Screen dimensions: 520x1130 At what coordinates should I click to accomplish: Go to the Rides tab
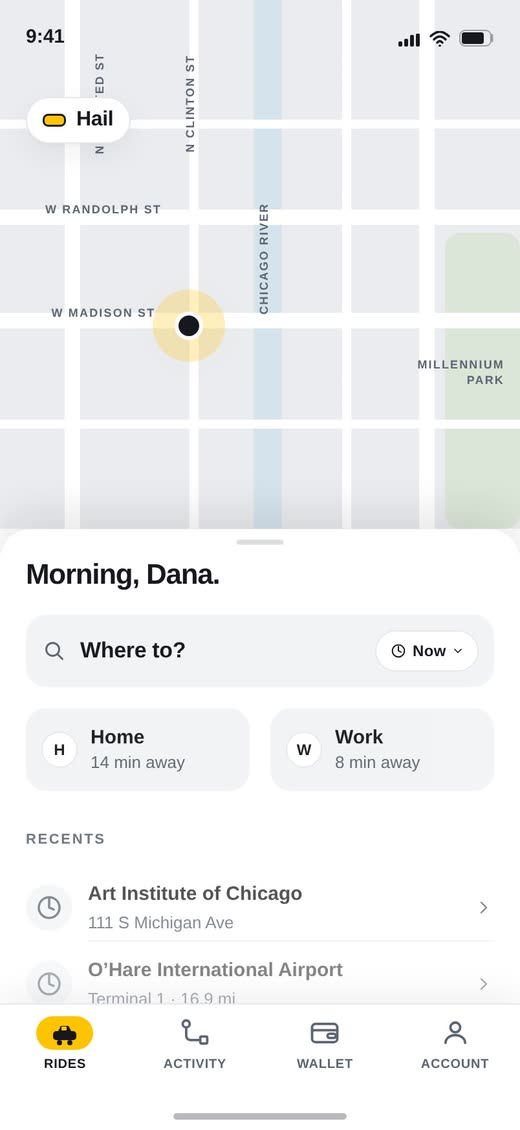(65, 1044)
